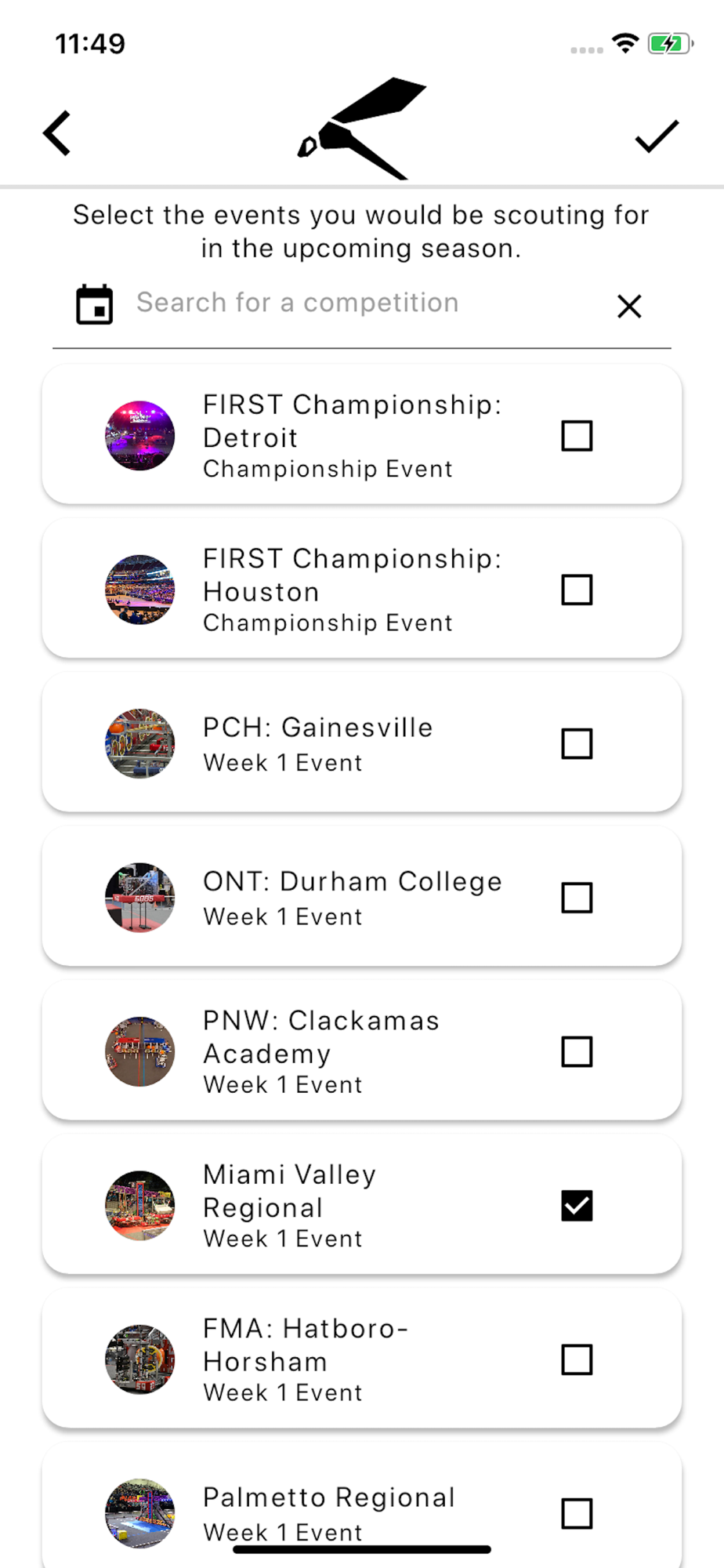
Task: Go back with the top-left arrow
Action: click(x=57, y=133)
